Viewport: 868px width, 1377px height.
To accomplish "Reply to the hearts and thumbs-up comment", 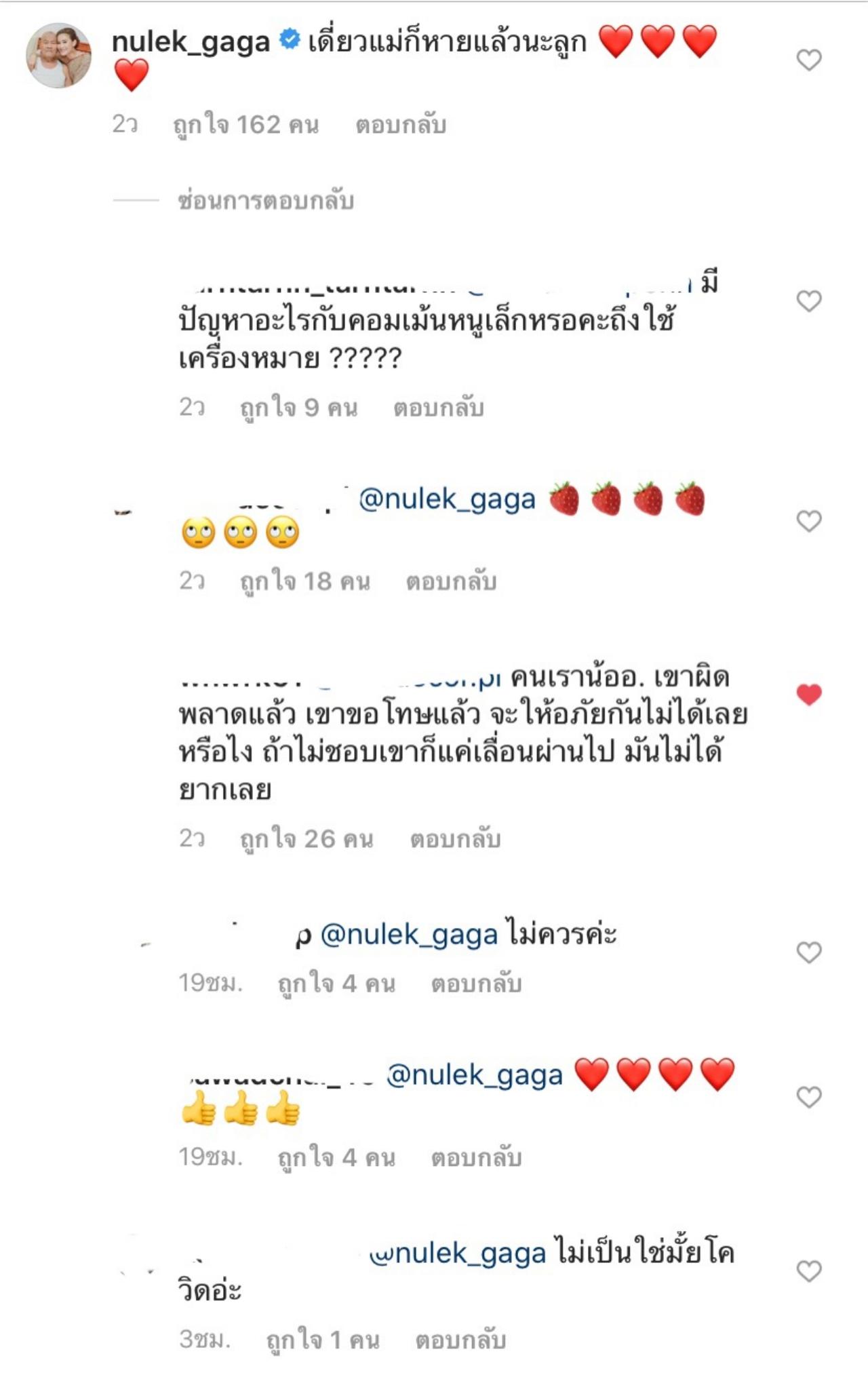I will [476, 1157].
